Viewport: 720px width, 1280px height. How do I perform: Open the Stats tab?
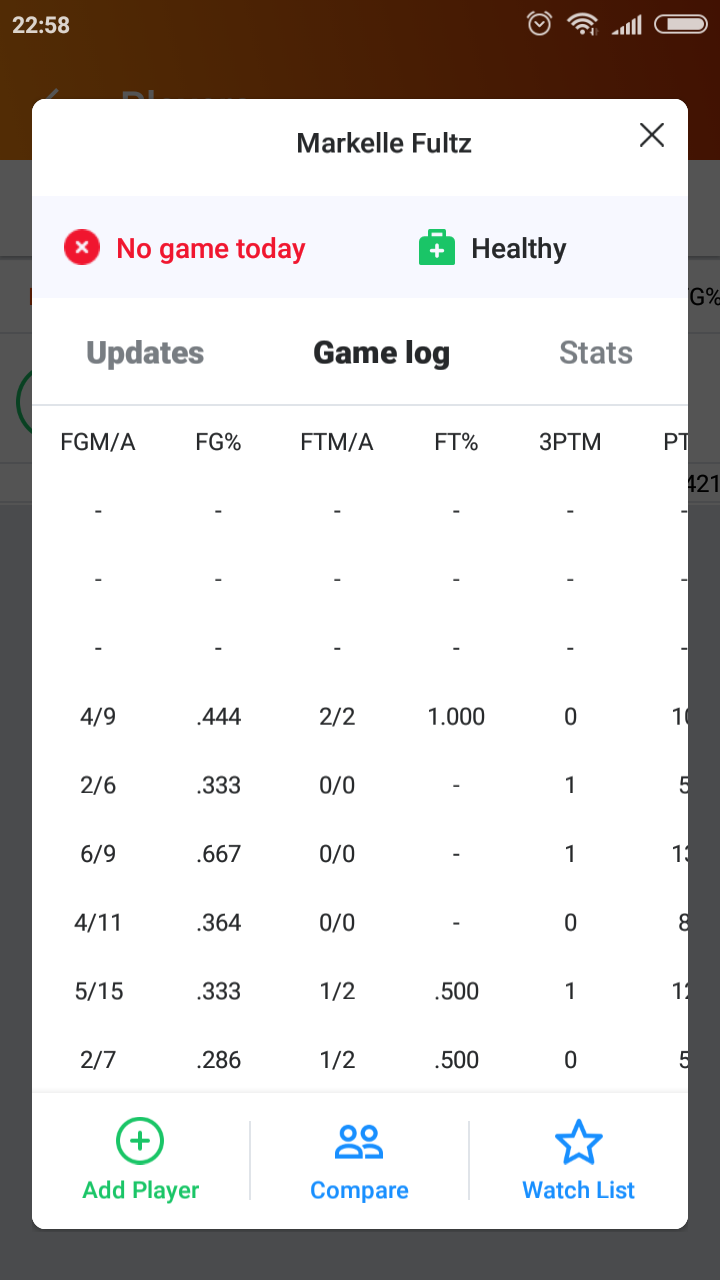[x=596, y=353]
